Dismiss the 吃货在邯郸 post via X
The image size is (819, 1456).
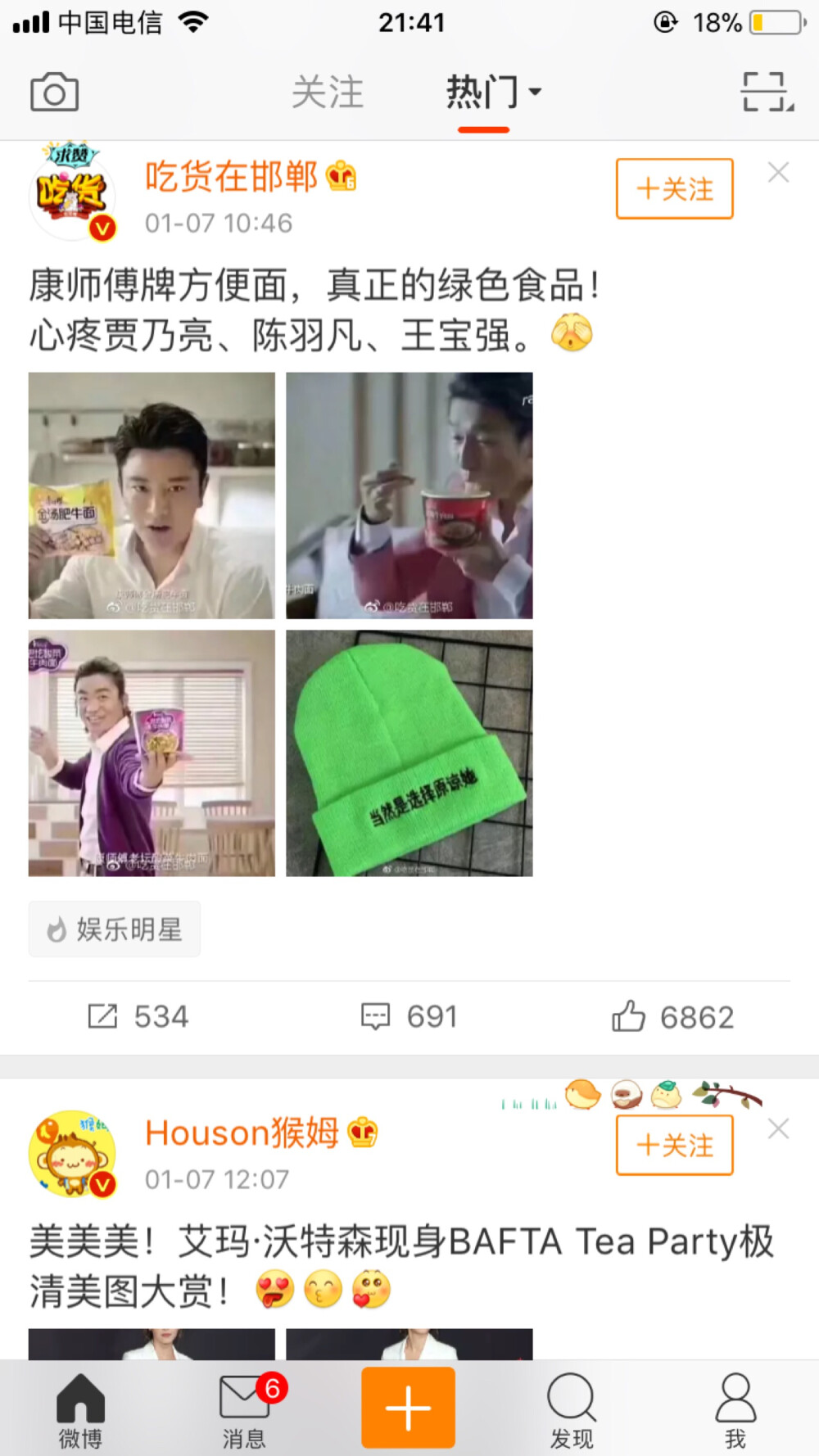pyautogui.click(x=776, y=174)
